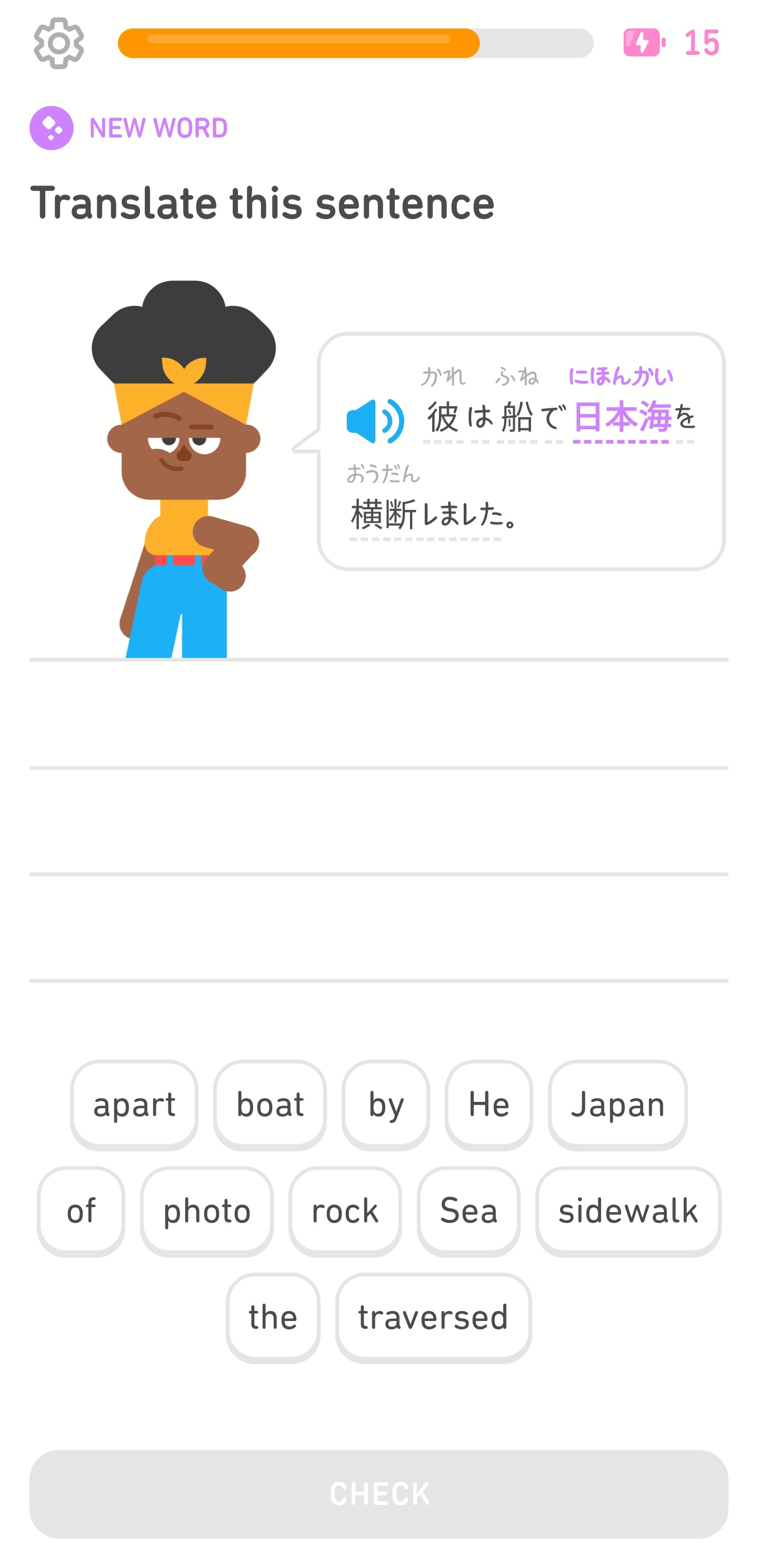Click the NEW WORD diamond badge
The image size is (758, 1568).
[52, 126]
